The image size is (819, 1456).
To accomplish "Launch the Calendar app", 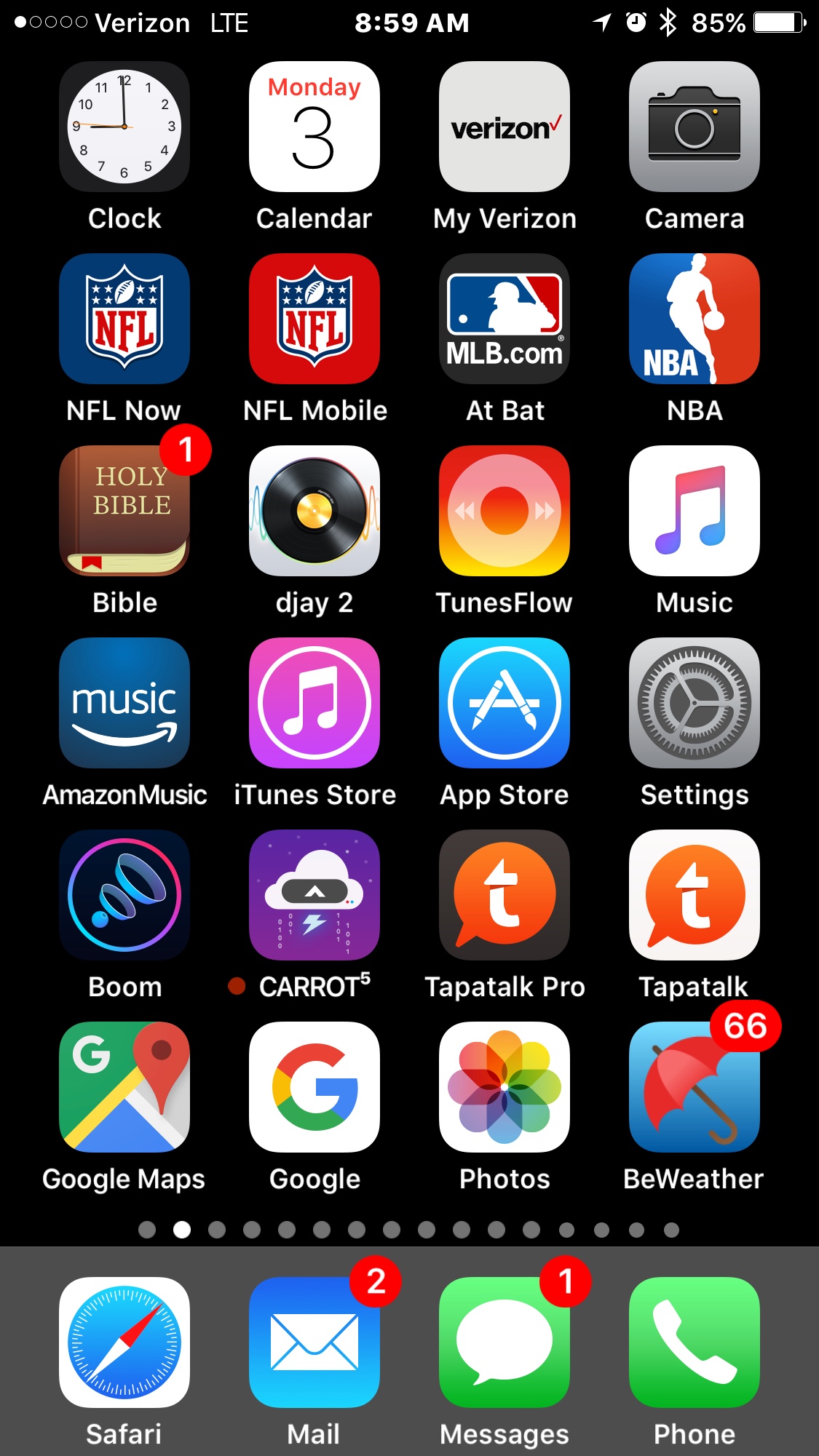I will click(314, 127).
